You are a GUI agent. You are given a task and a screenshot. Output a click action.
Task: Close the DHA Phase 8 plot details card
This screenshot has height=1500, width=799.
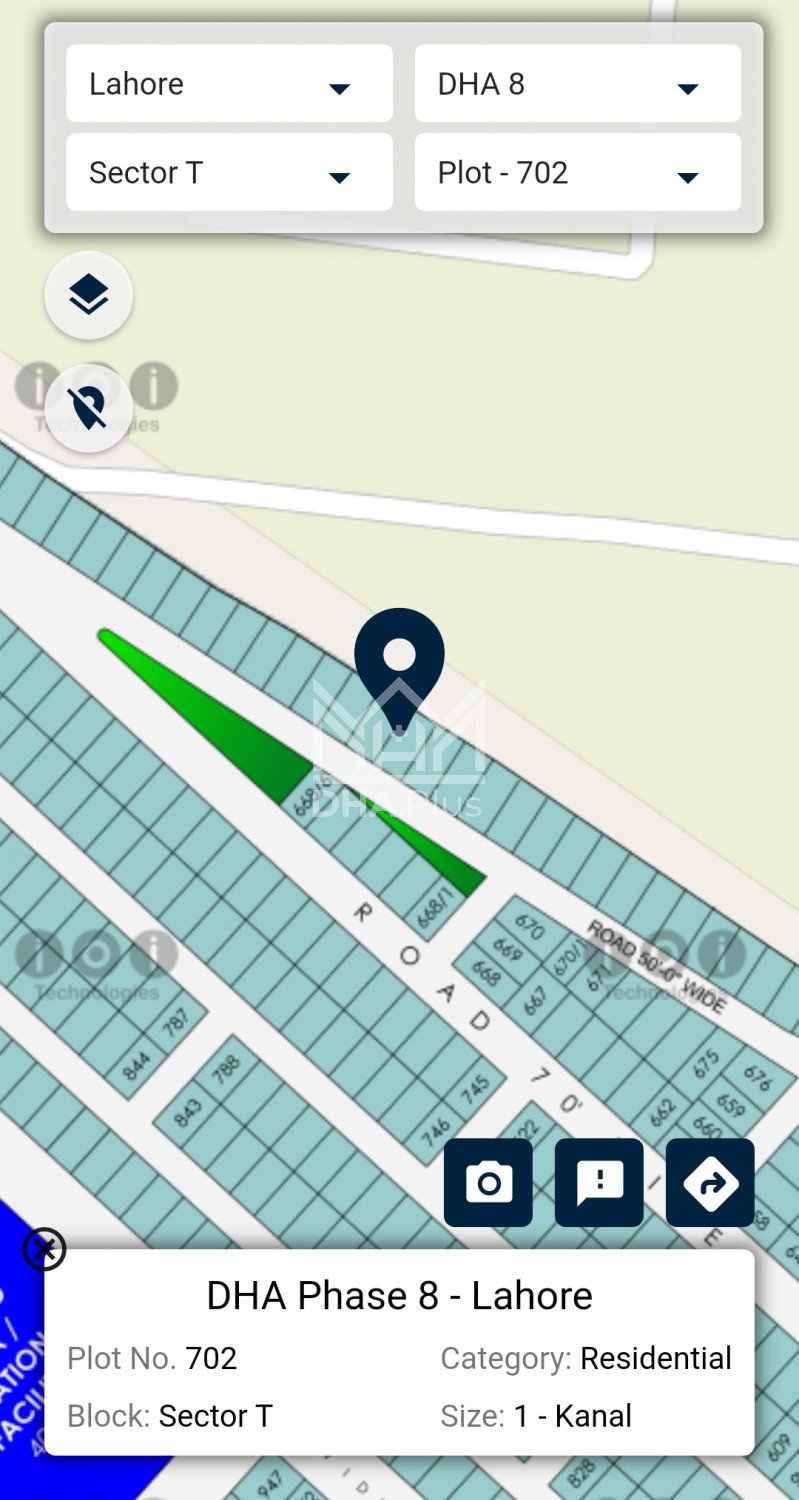pyautogui.click(x=44, y=1249)
